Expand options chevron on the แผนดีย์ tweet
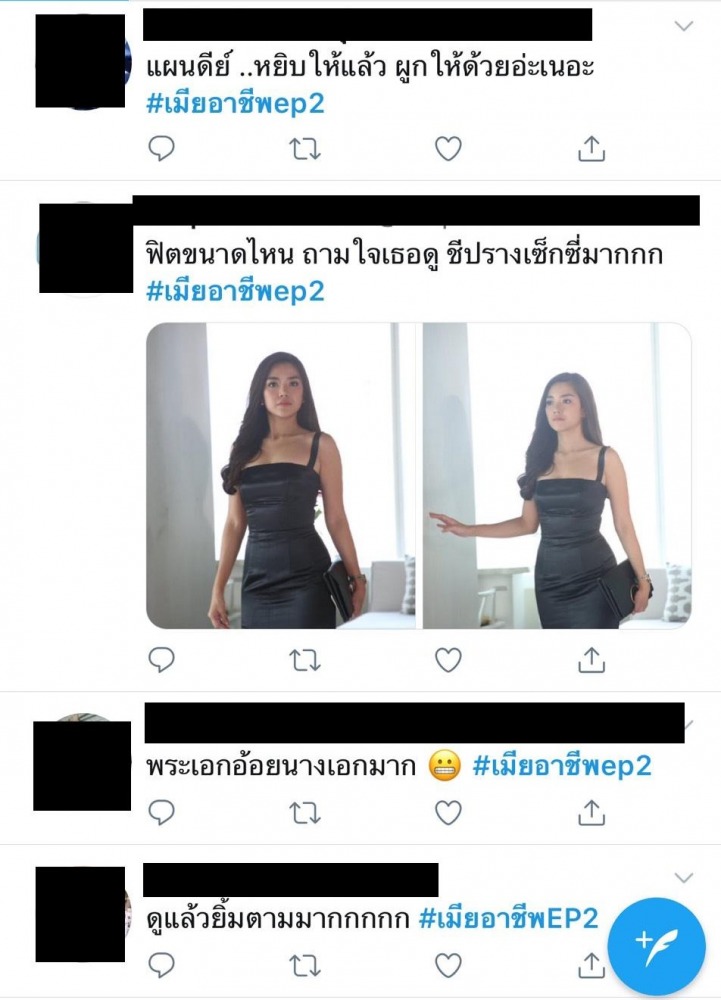This screenshot has width=721, height=1000. point(684,26)
